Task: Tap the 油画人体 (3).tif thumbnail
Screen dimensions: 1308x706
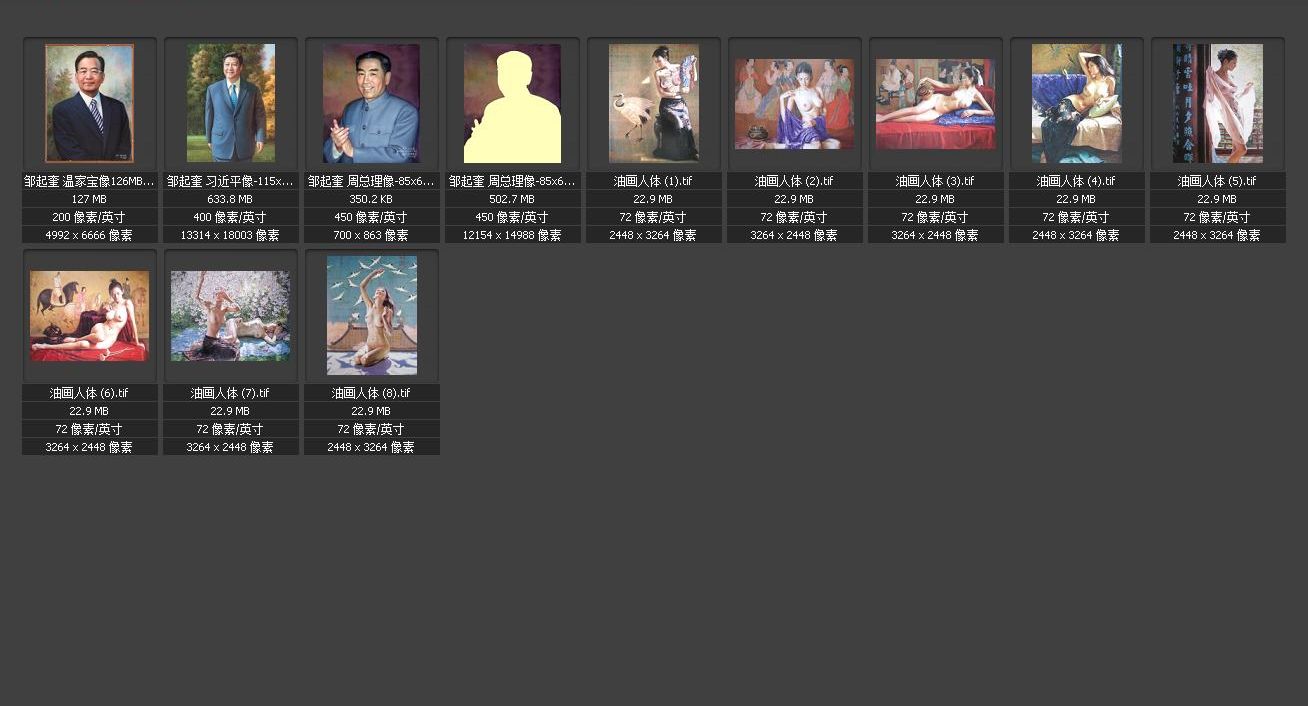Action: point(935,103)
